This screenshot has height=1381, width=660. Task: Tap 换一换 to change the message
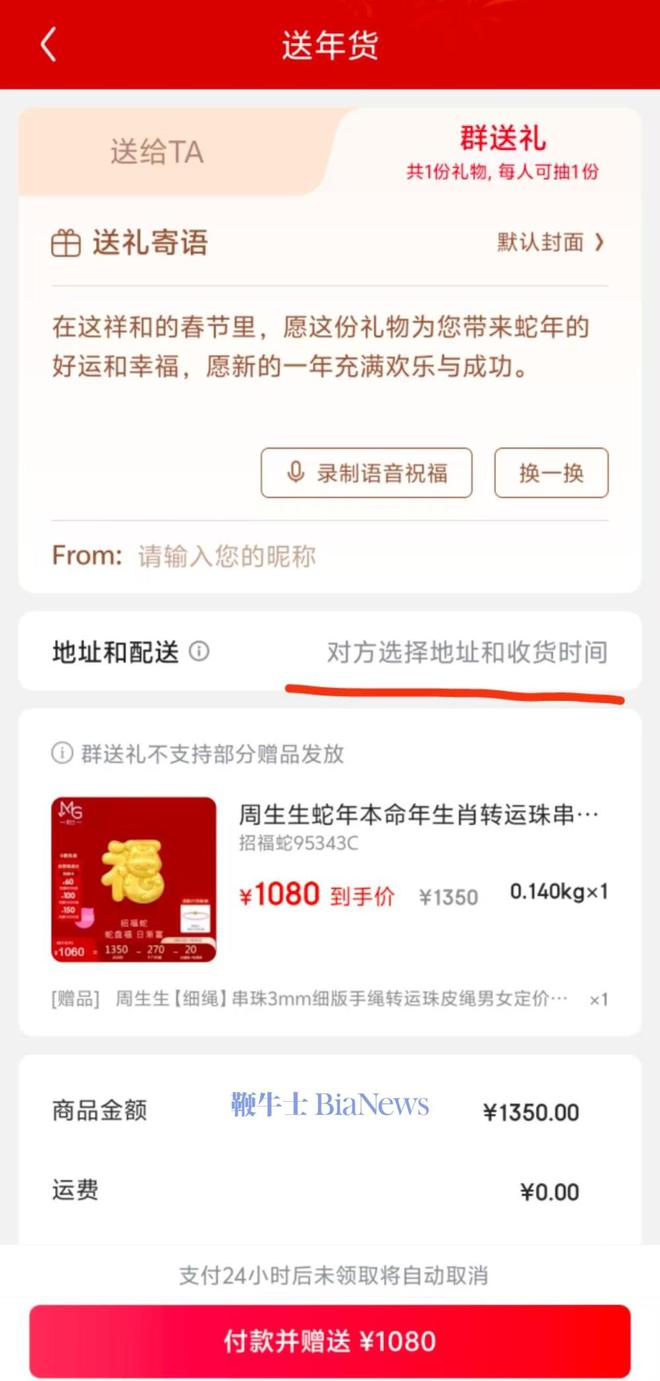pyautogui.click(x=551, y=473)
